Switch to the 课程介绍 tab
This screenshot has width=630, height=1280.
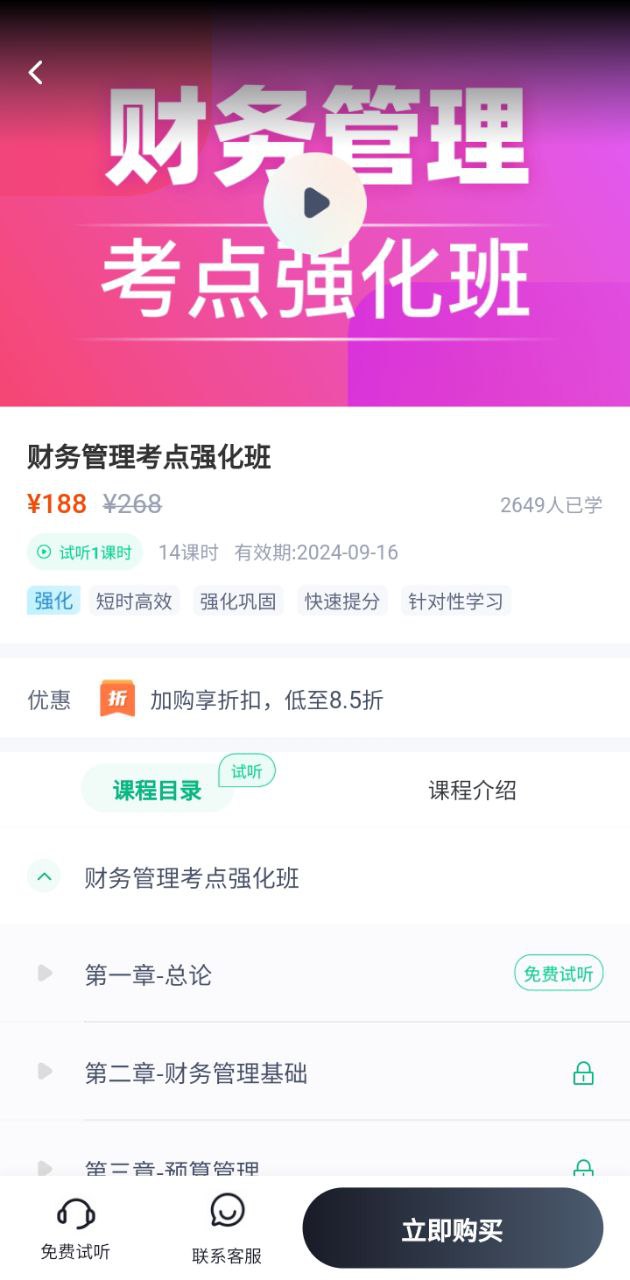[x=472, y=790]
